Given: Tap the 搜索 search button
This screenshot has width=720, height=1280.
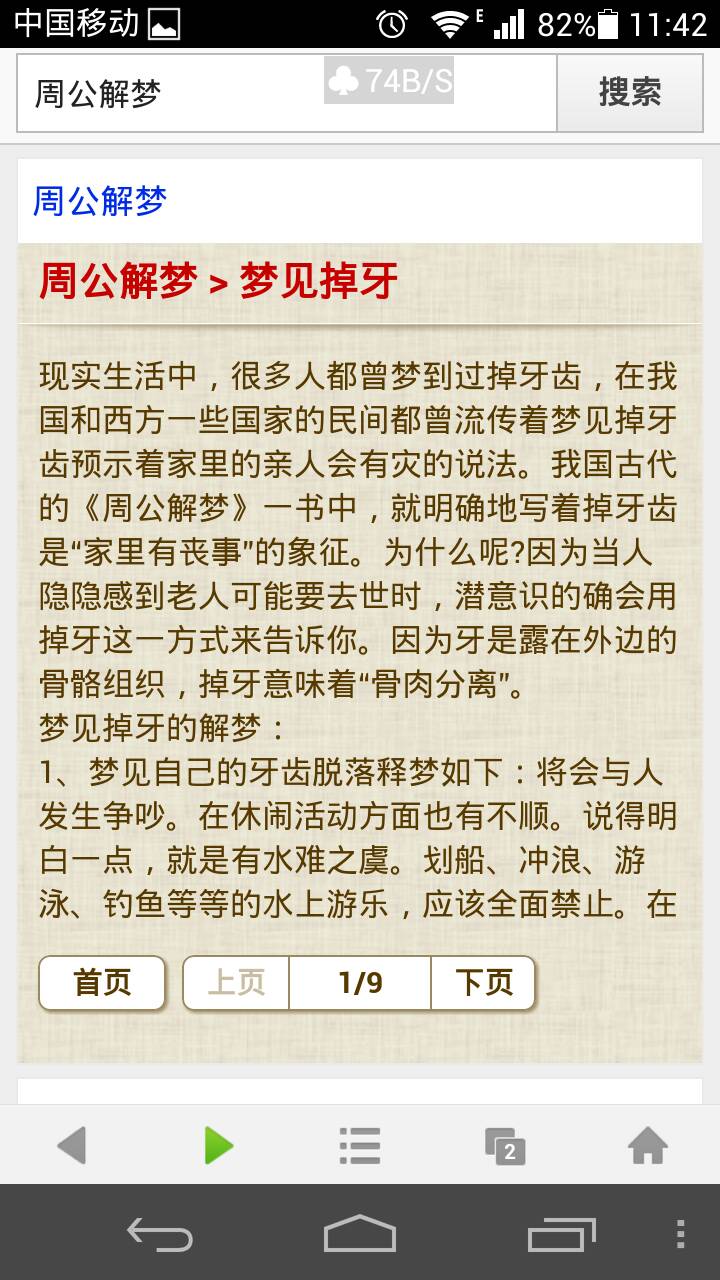Looking at the screenshot, I should (629, 93).
